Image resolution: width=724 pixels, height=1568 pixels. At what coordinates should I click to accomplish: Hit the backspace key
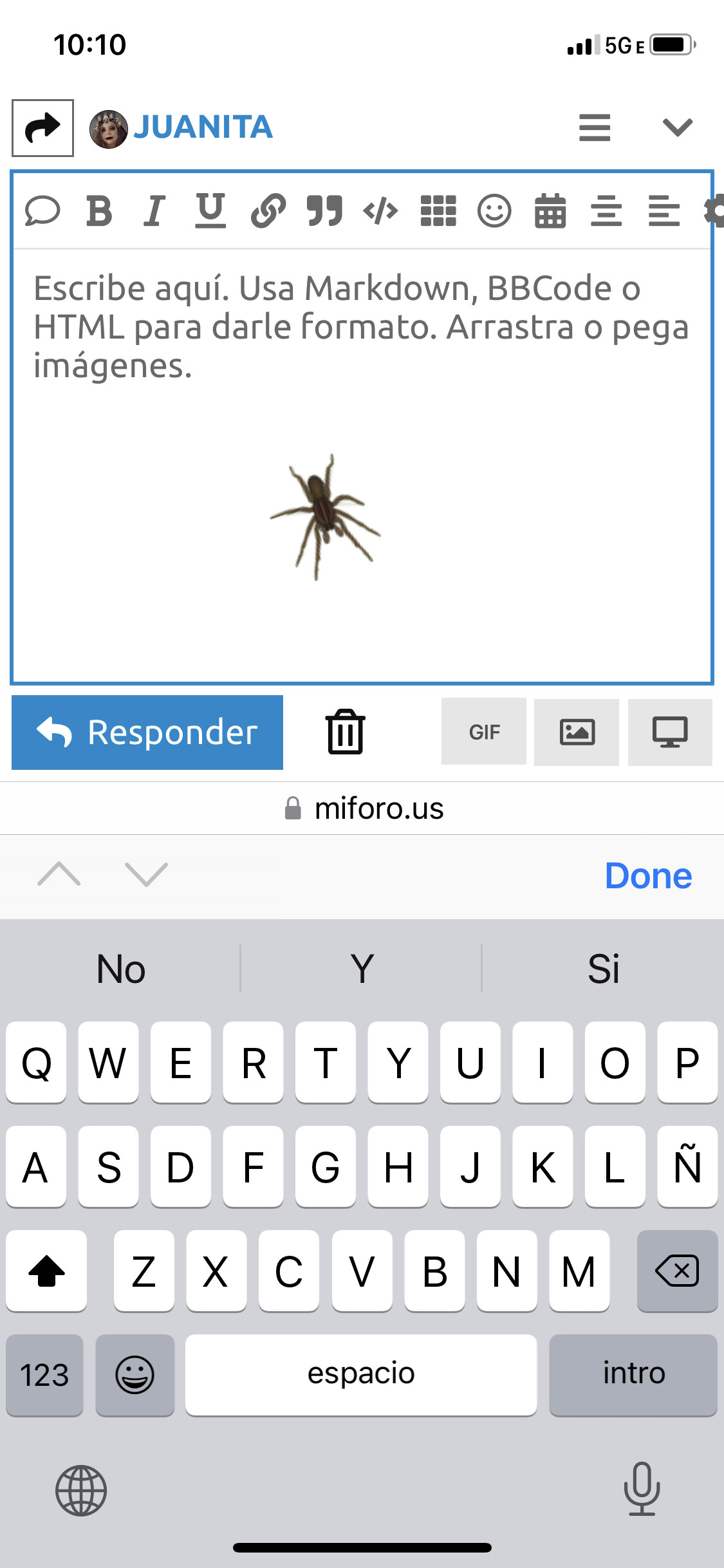click(x=677, y=1271)
